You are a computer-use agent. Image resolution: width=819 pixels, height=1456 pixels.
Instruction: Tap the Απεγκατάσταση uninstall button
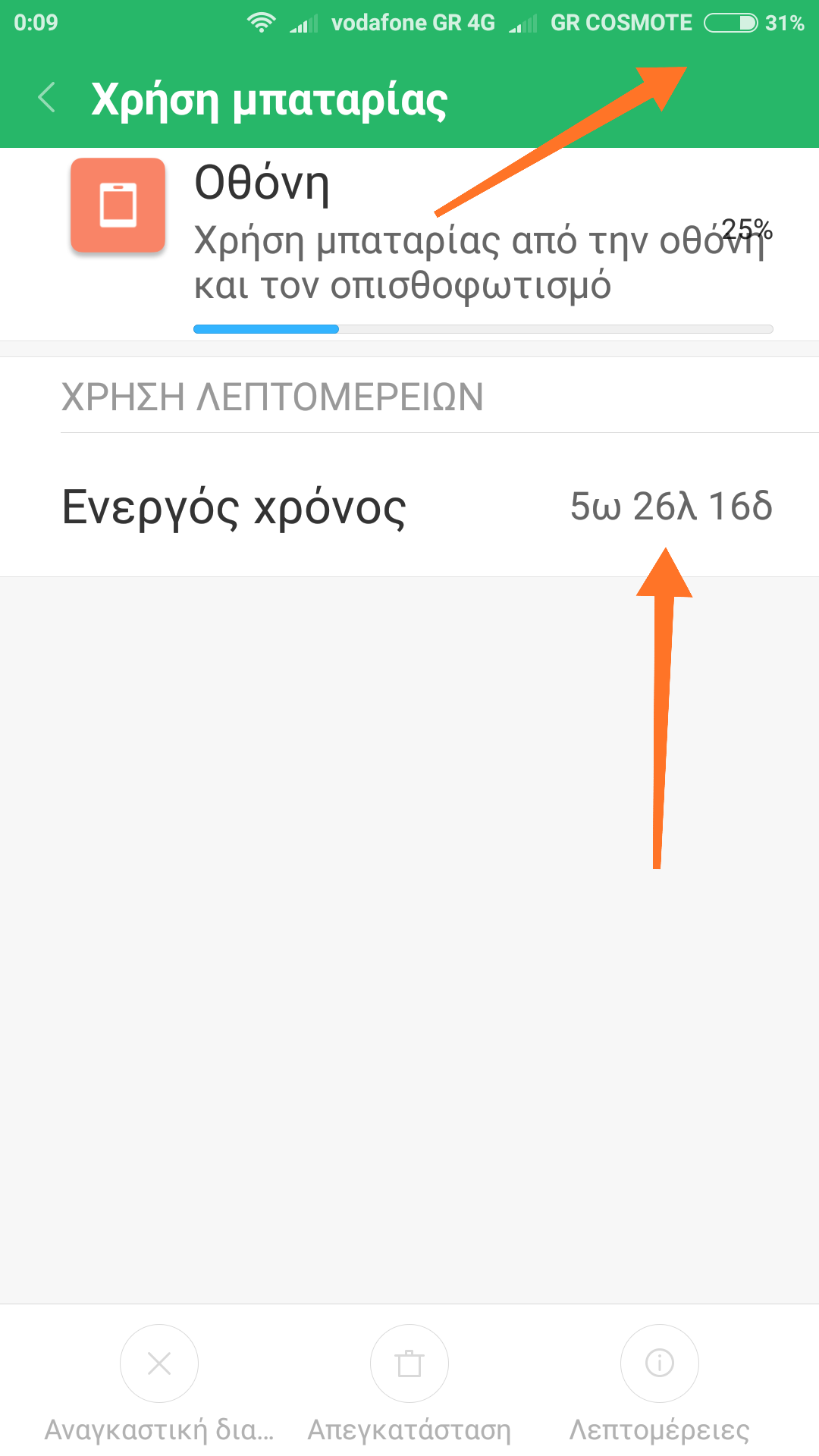409,1364
